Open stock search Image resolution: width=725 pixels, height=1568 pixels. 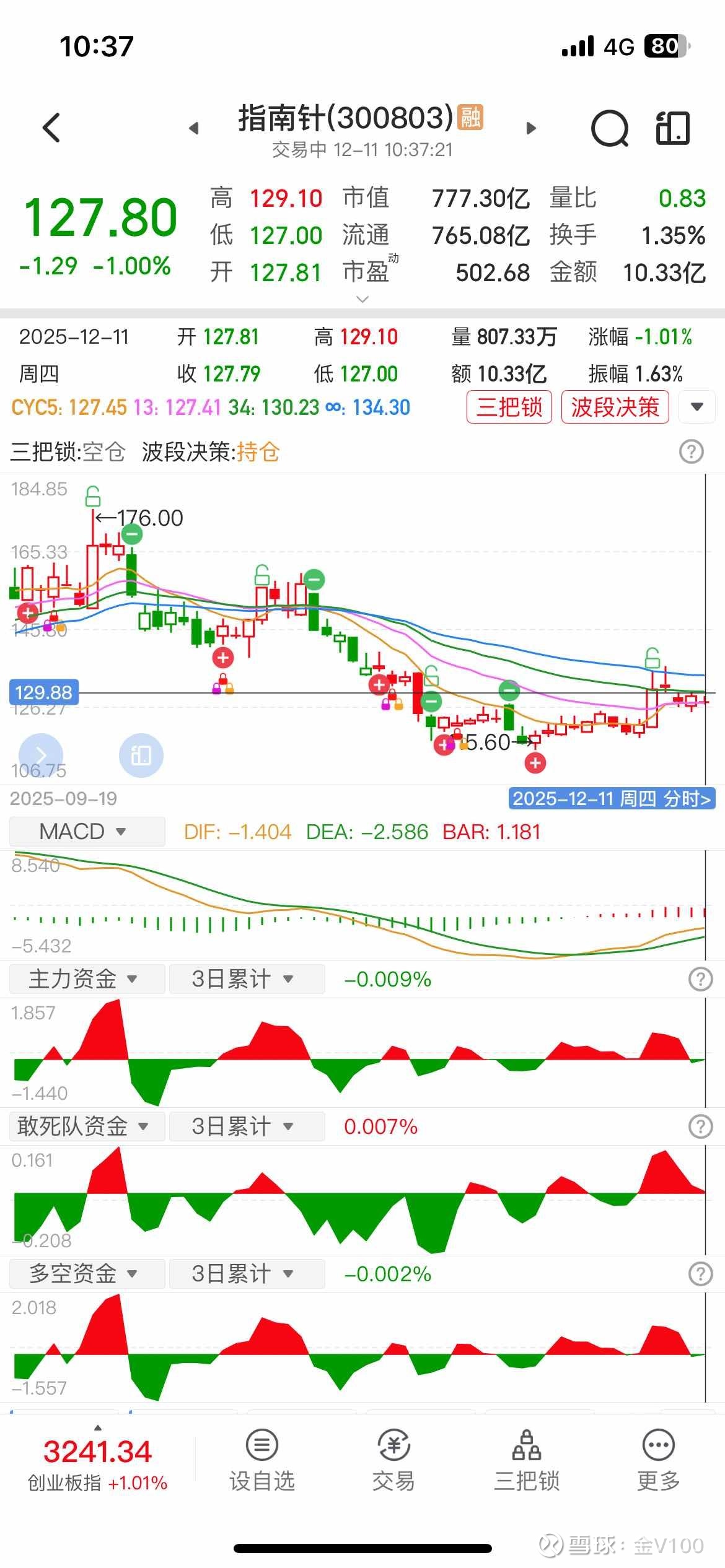tap(609, 128)
